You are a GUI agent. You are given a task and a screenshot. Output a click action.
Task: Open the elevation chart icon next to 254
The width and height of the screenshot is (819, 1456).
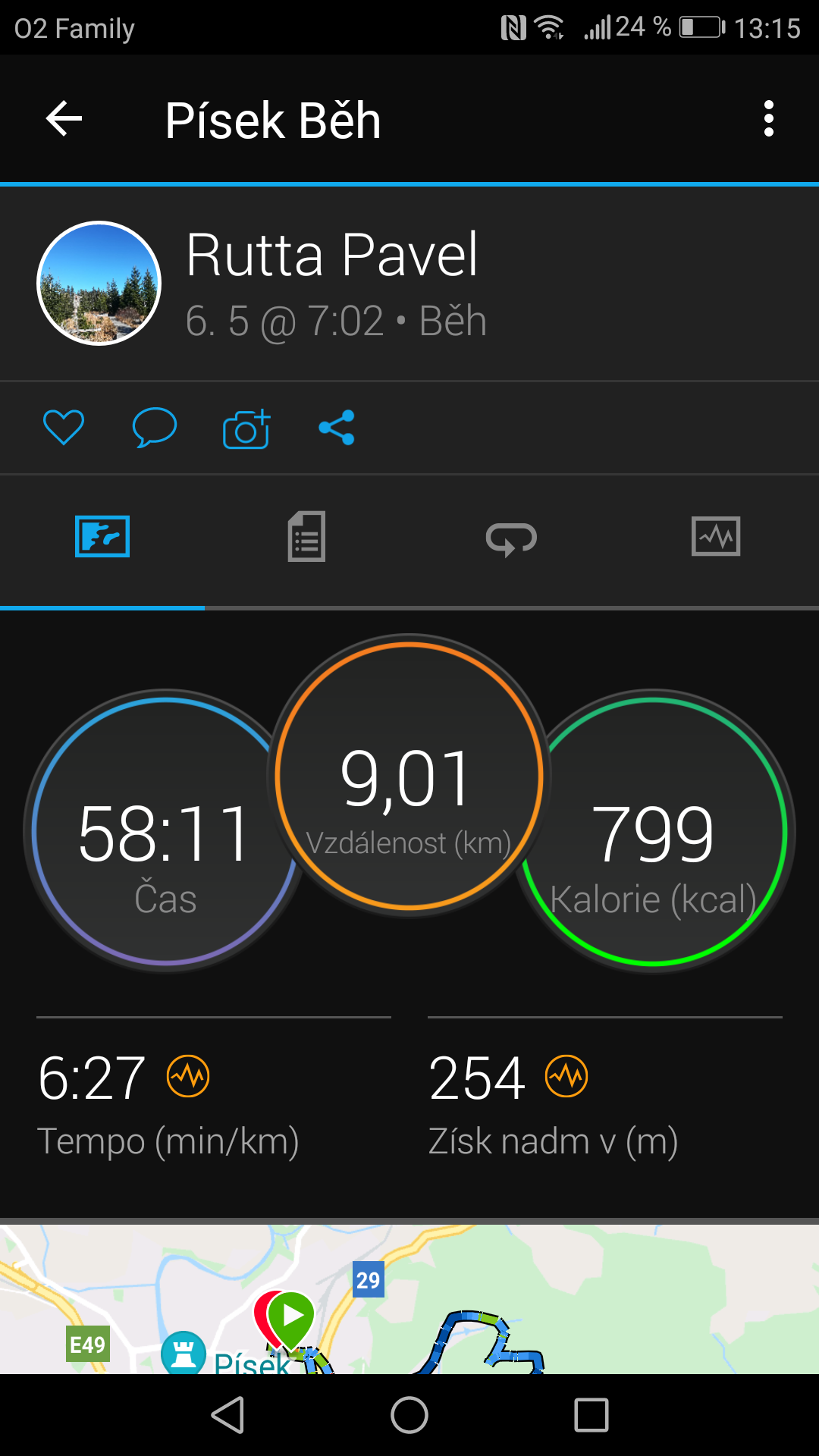click(x=566, y=1076)
